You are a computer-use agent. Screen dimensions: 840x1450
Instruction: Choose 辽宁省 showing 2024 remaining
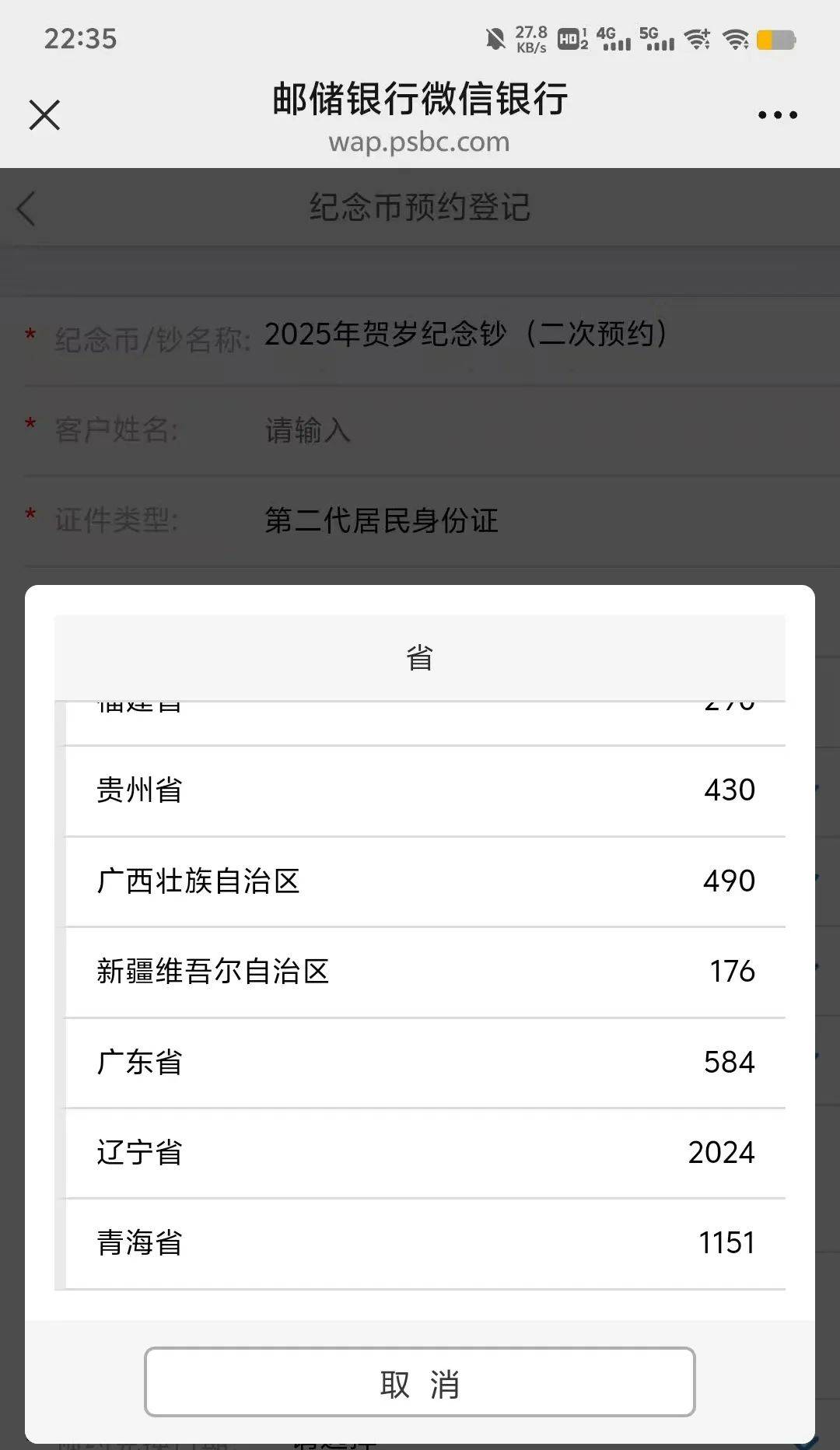(419, 1154)
